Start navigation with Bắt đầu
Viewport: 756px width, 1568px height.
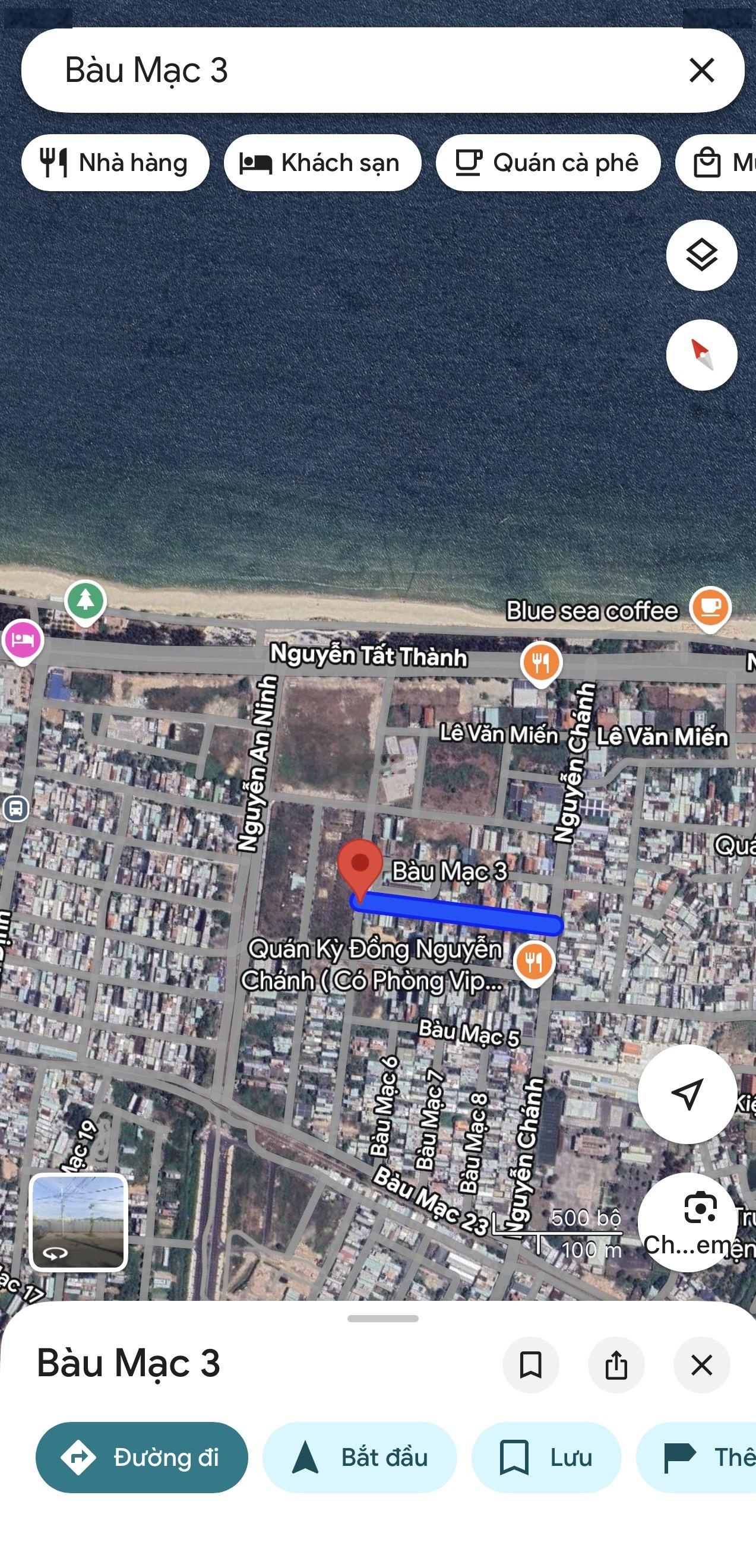coord(359,1457)
